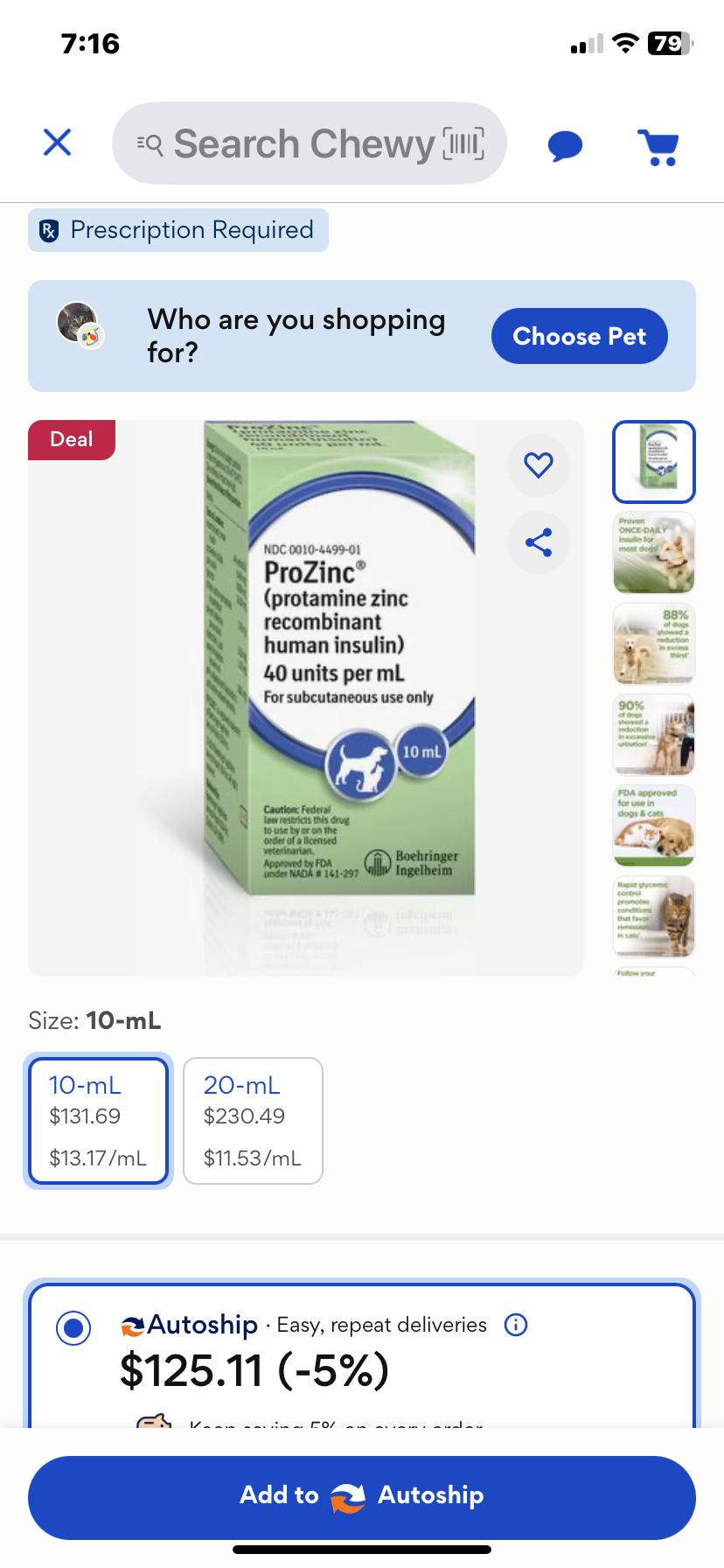Tap the Choose Pet button
The image size is (724, 1568).
[579, 336]
